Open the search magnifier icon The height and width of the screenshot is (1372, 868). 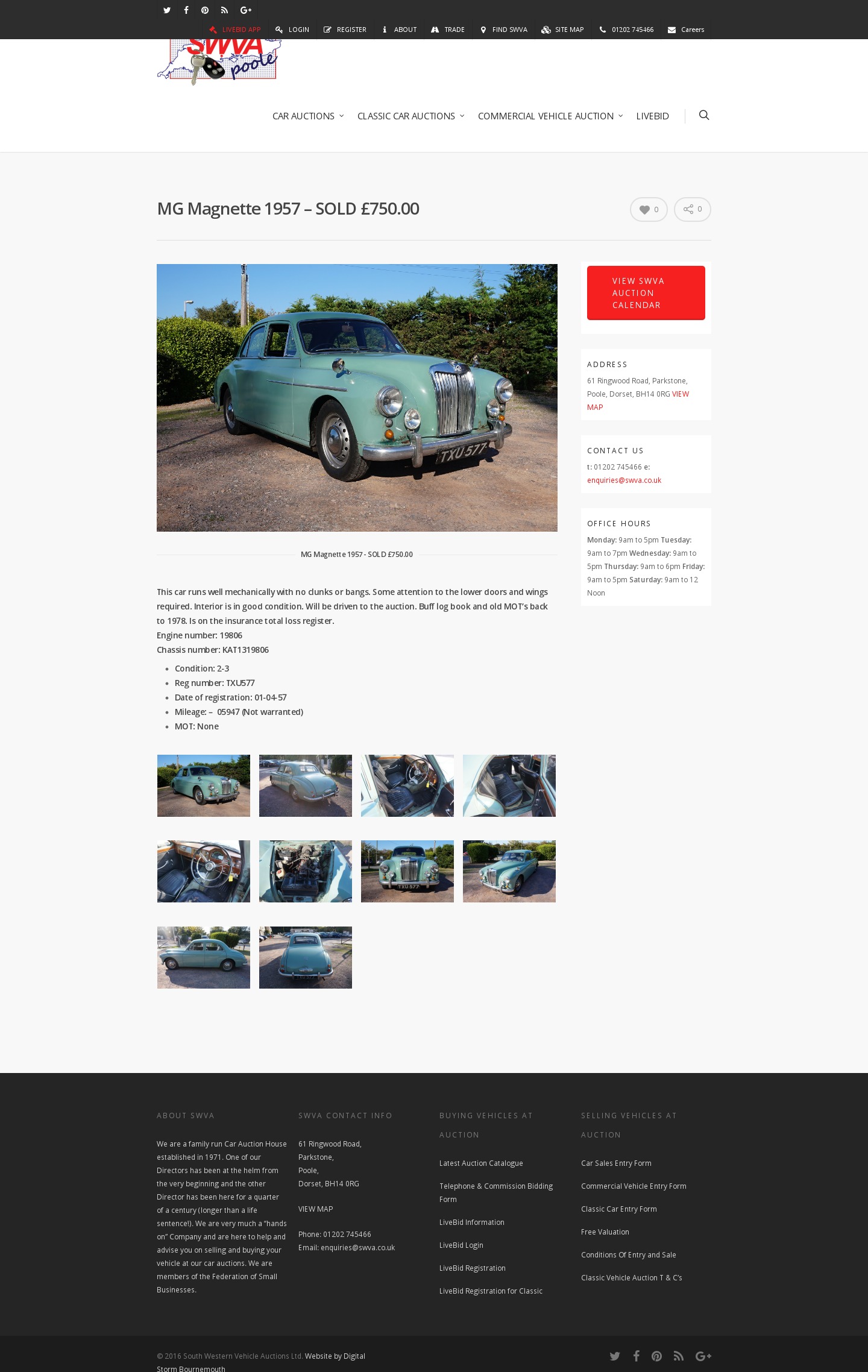(703, 115)
